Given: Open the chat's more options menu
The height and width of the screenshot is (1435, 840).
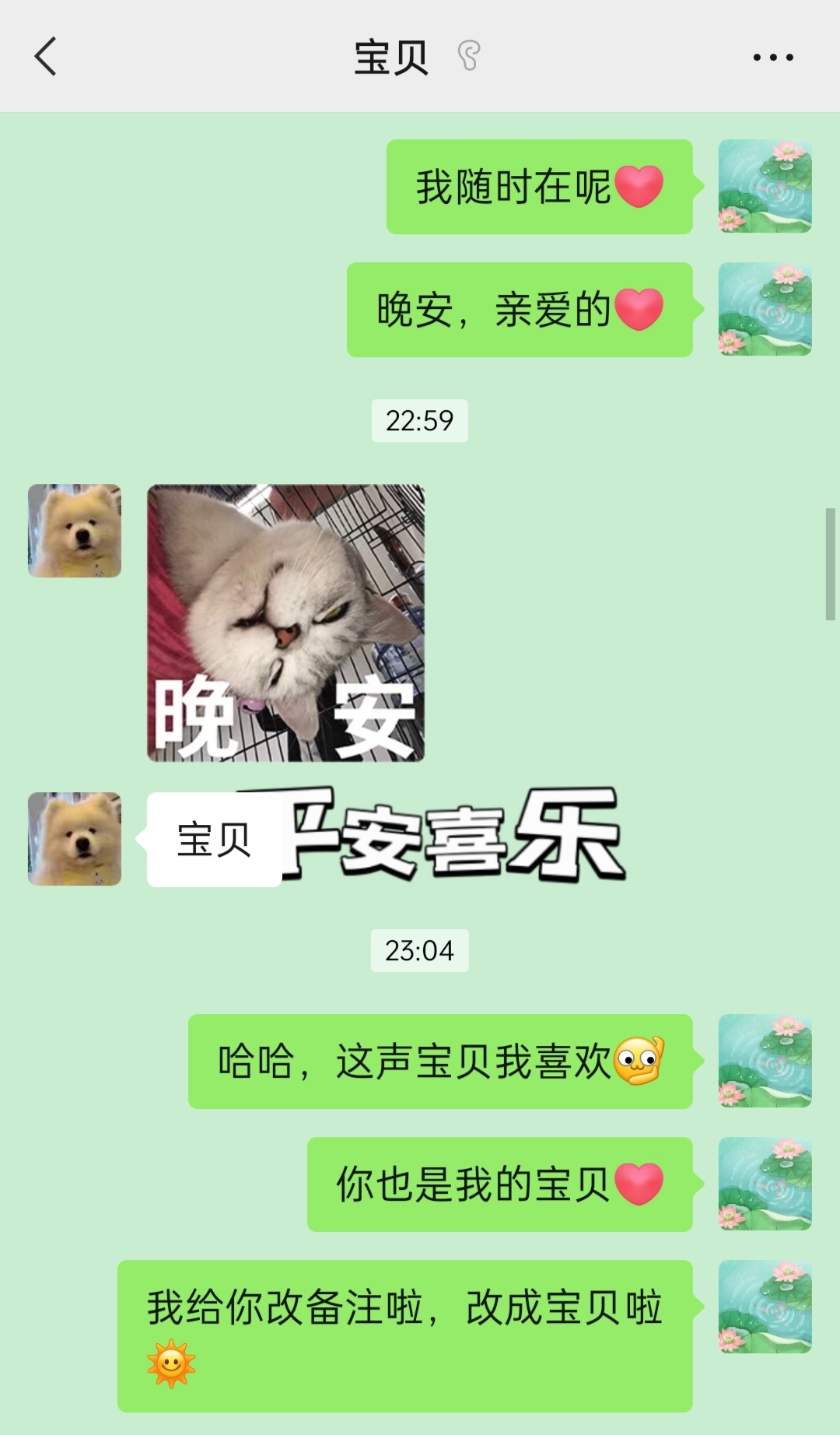Looking at the screenshot, I should (772, 57).
